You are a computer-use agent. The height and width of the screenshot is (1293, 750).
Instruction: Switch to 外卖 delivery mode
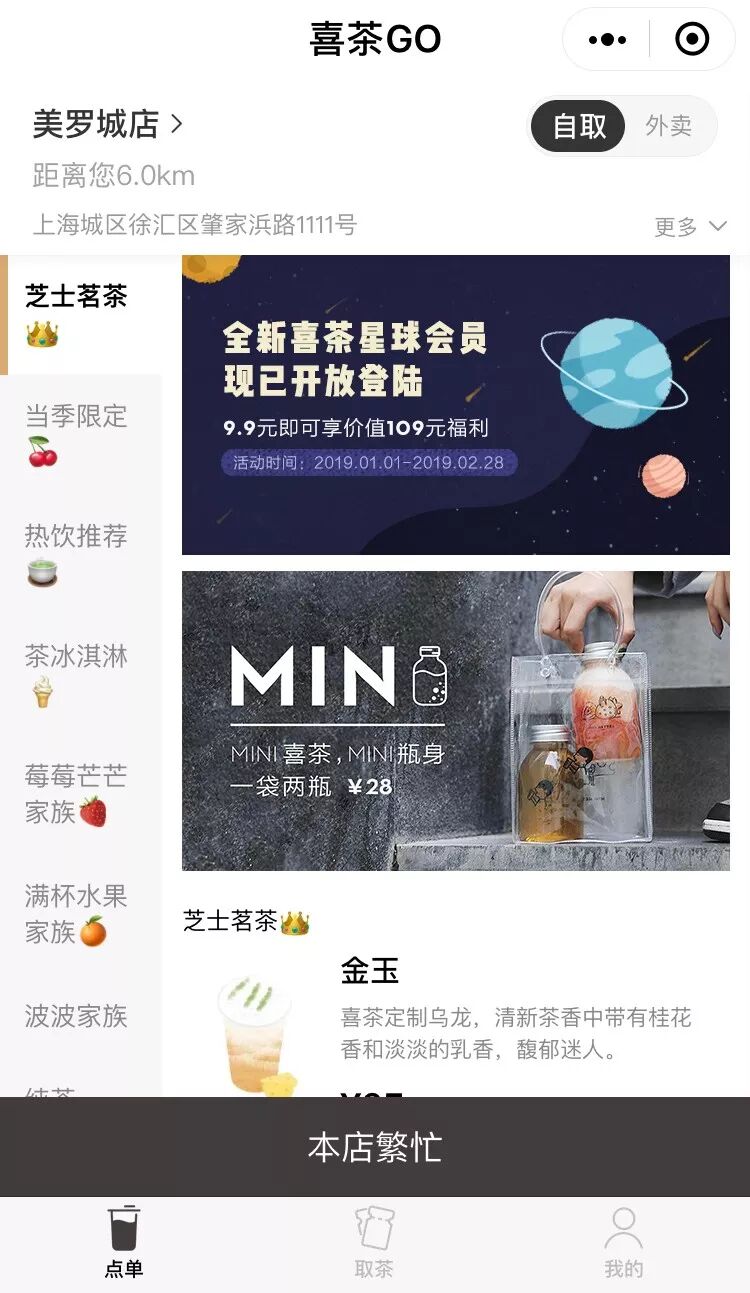pos(668,126)
